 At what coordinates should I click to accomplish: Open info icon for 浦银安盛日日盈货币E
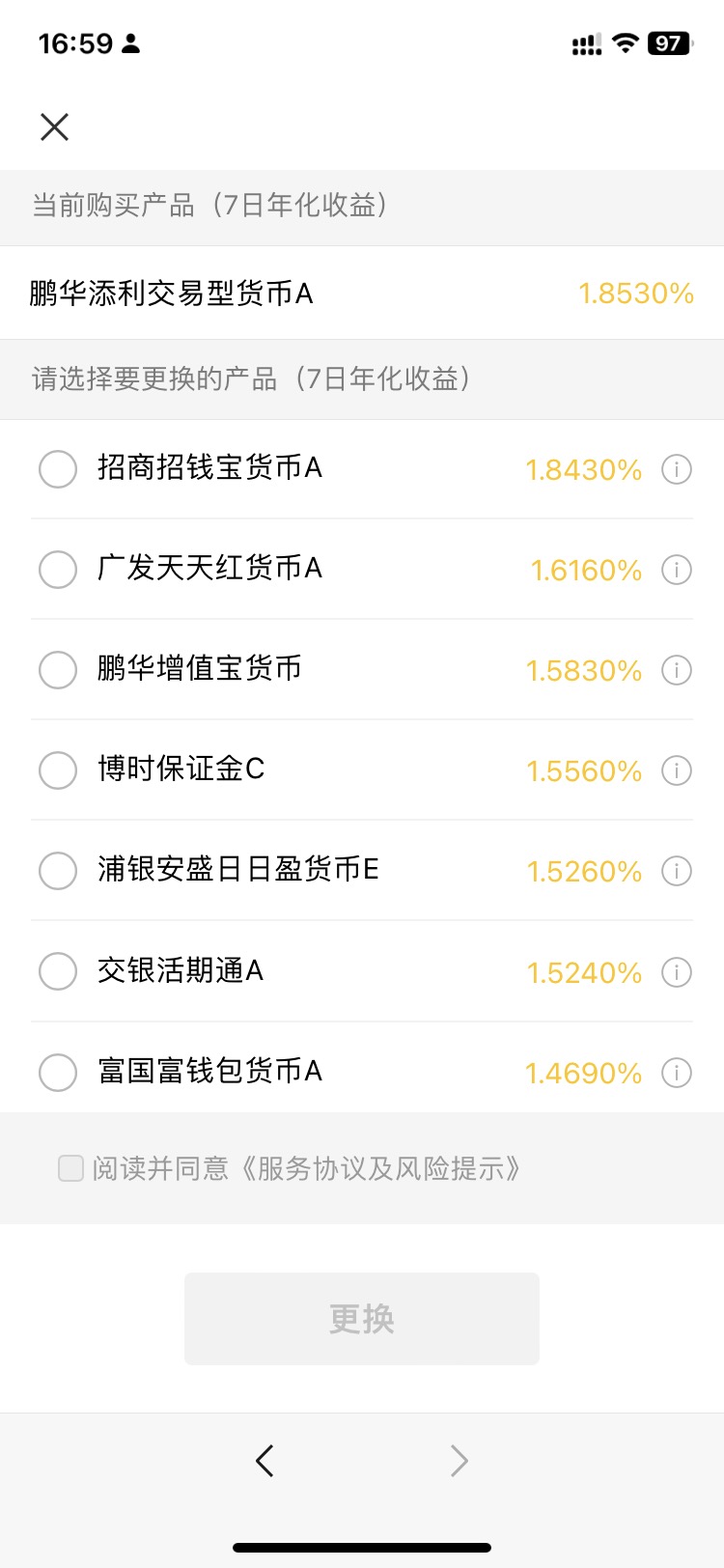click(677, 871)
